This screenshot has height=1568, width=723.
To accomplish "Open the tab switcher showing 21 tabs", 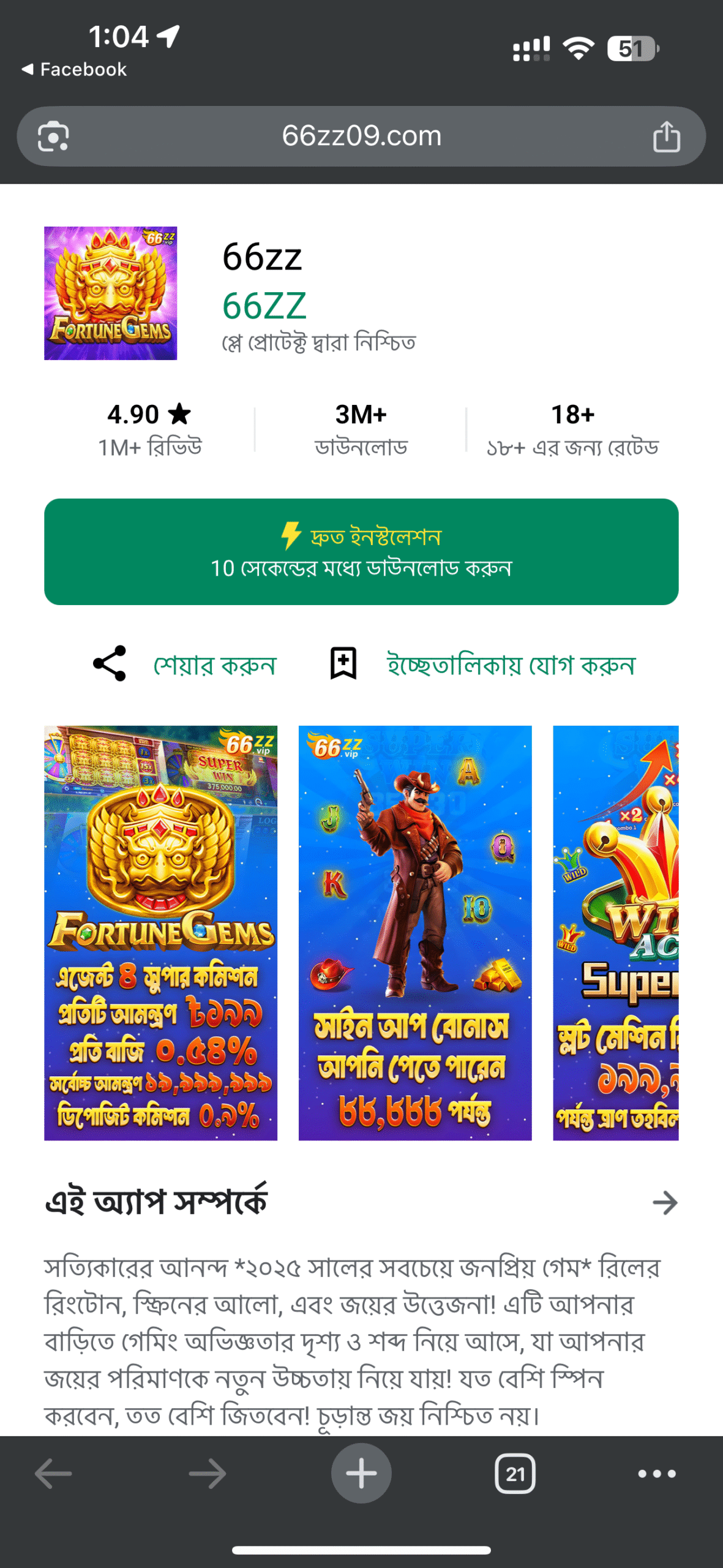I will [x=515, y=1474].
